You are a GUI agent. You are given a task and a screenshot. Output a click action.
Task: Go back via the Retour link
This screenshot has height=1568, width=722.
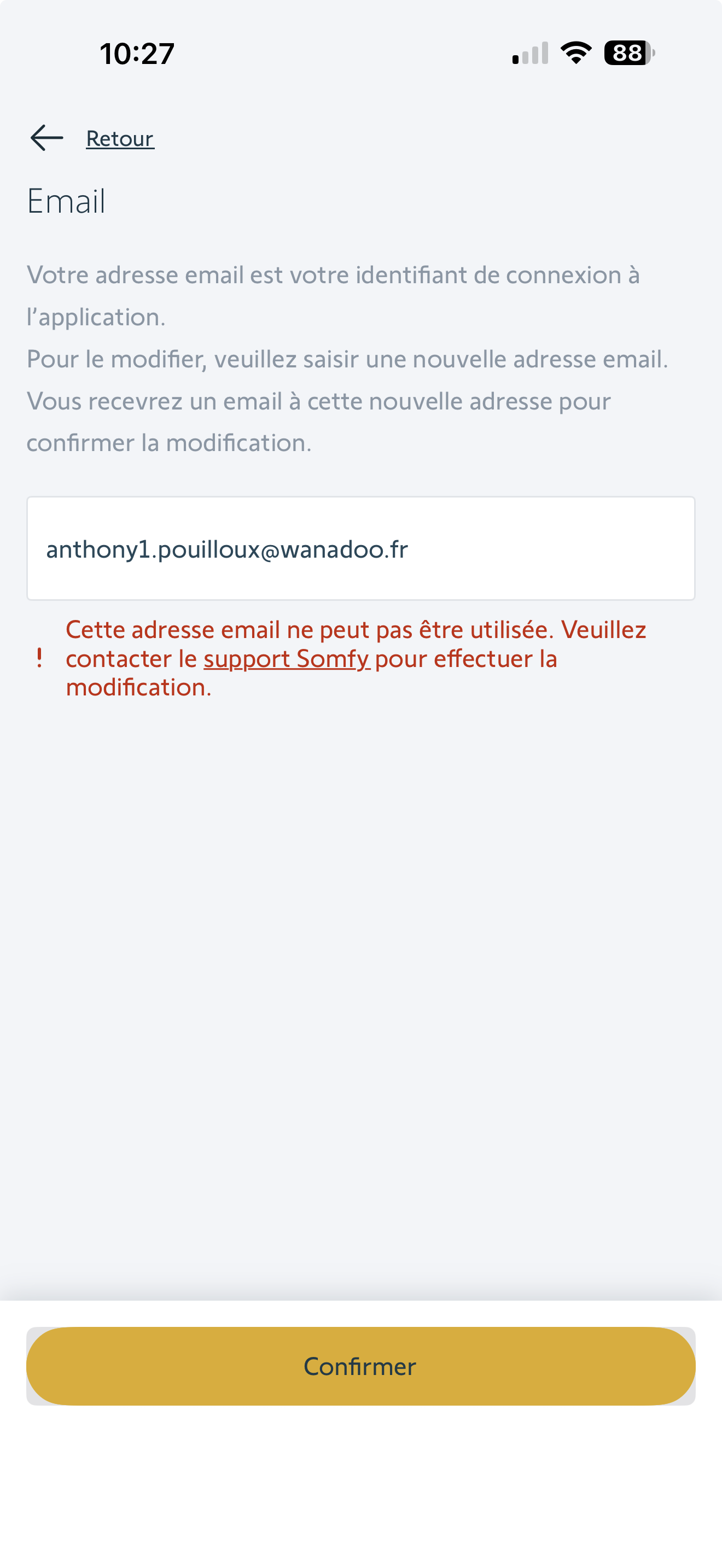(x=120, y=139)
